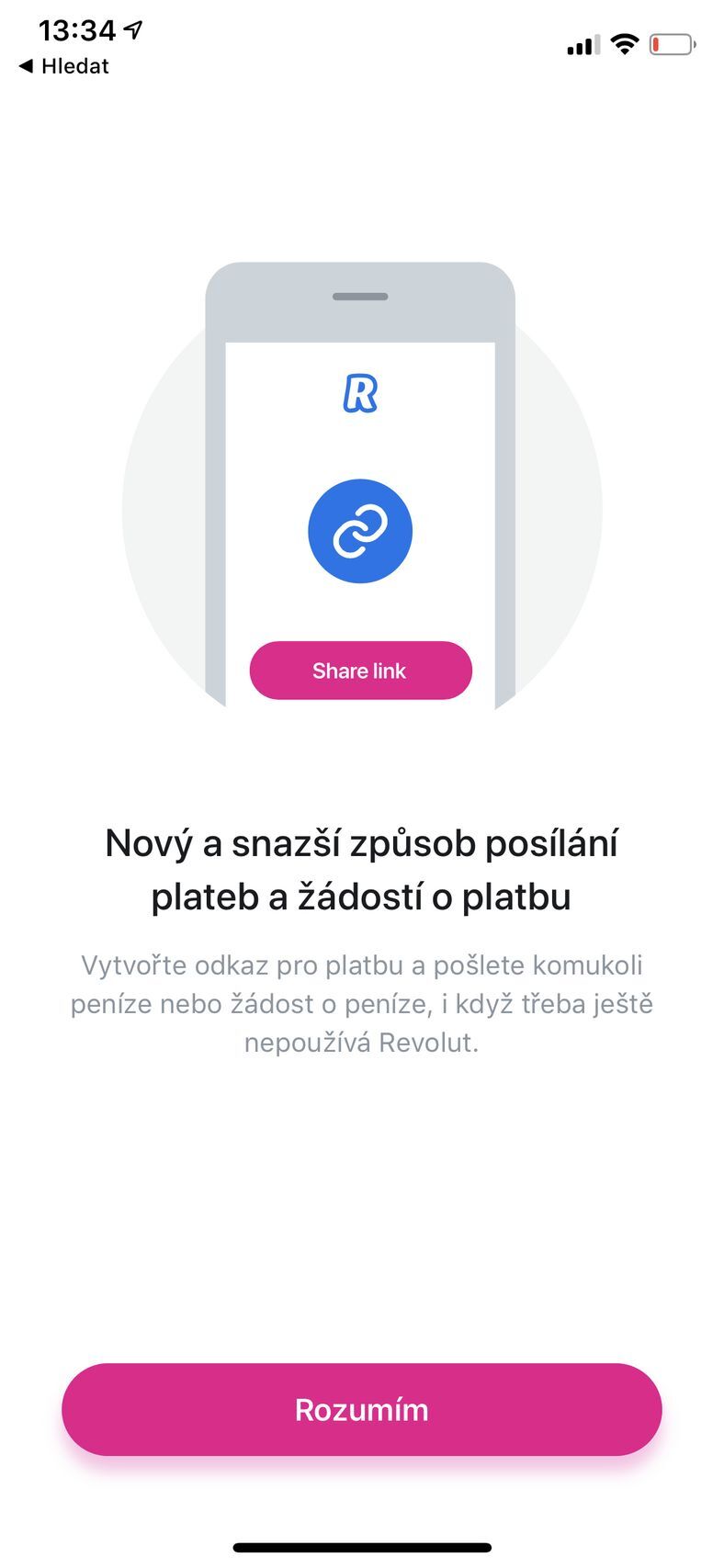Click the Revolut R logo
The height and width of the screenshot is (1568, 724).
point(361,394)
